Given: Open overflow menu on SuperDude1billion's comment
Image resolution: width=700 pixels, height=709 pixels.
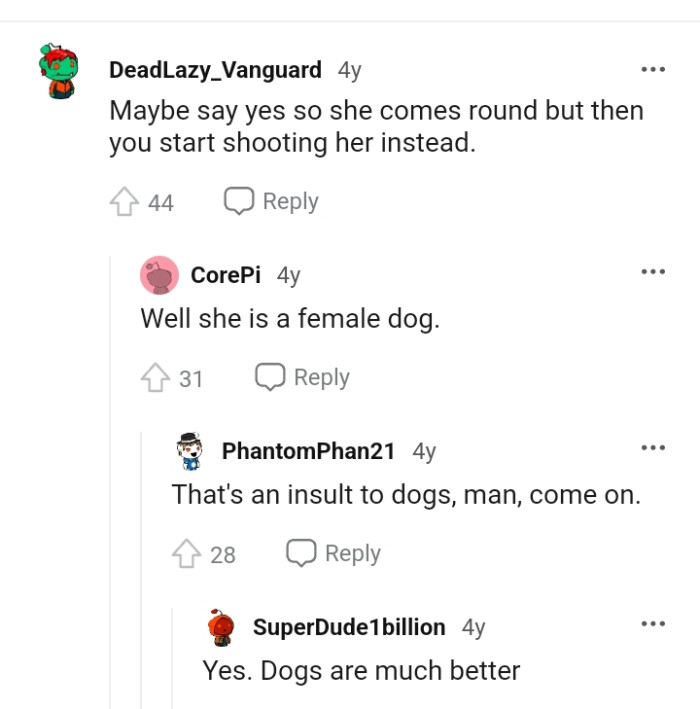Looking at the screenshot, I should [653, 624].
